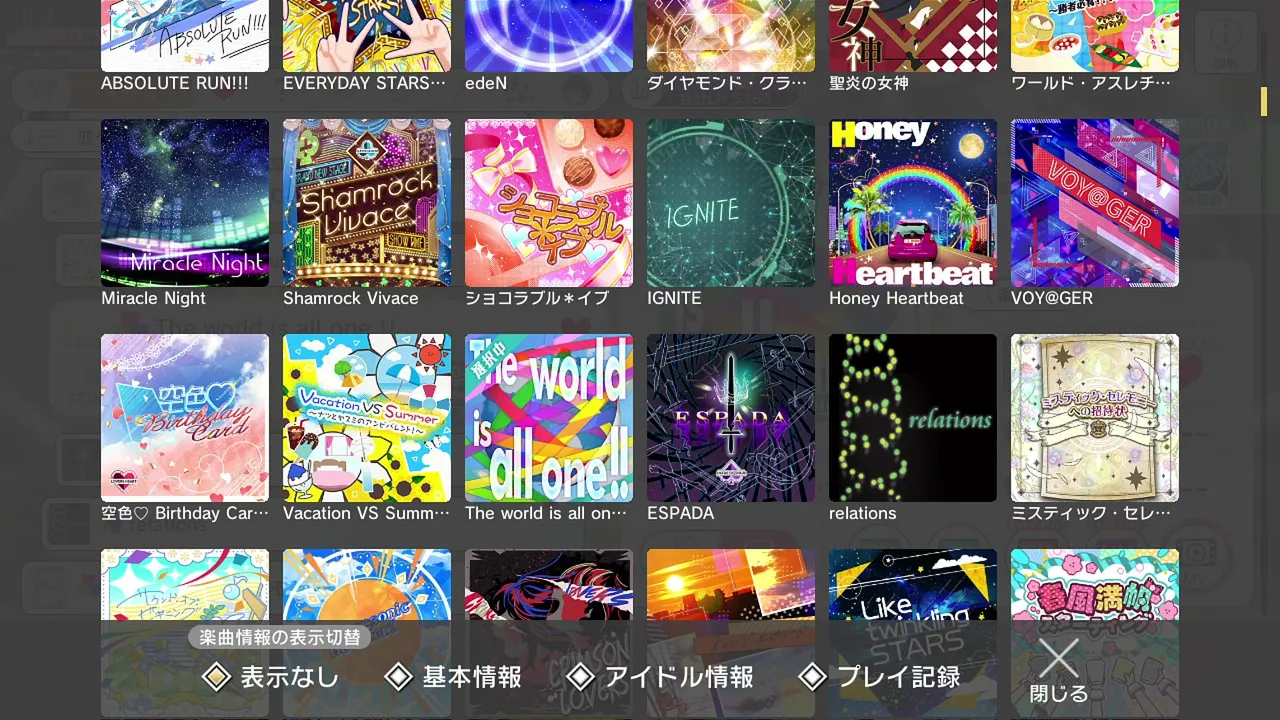This screenshot has width=1280, height=720.
Task: Pick the ショコラブル＊イブ song tile
Action: (x=549, y=203)
